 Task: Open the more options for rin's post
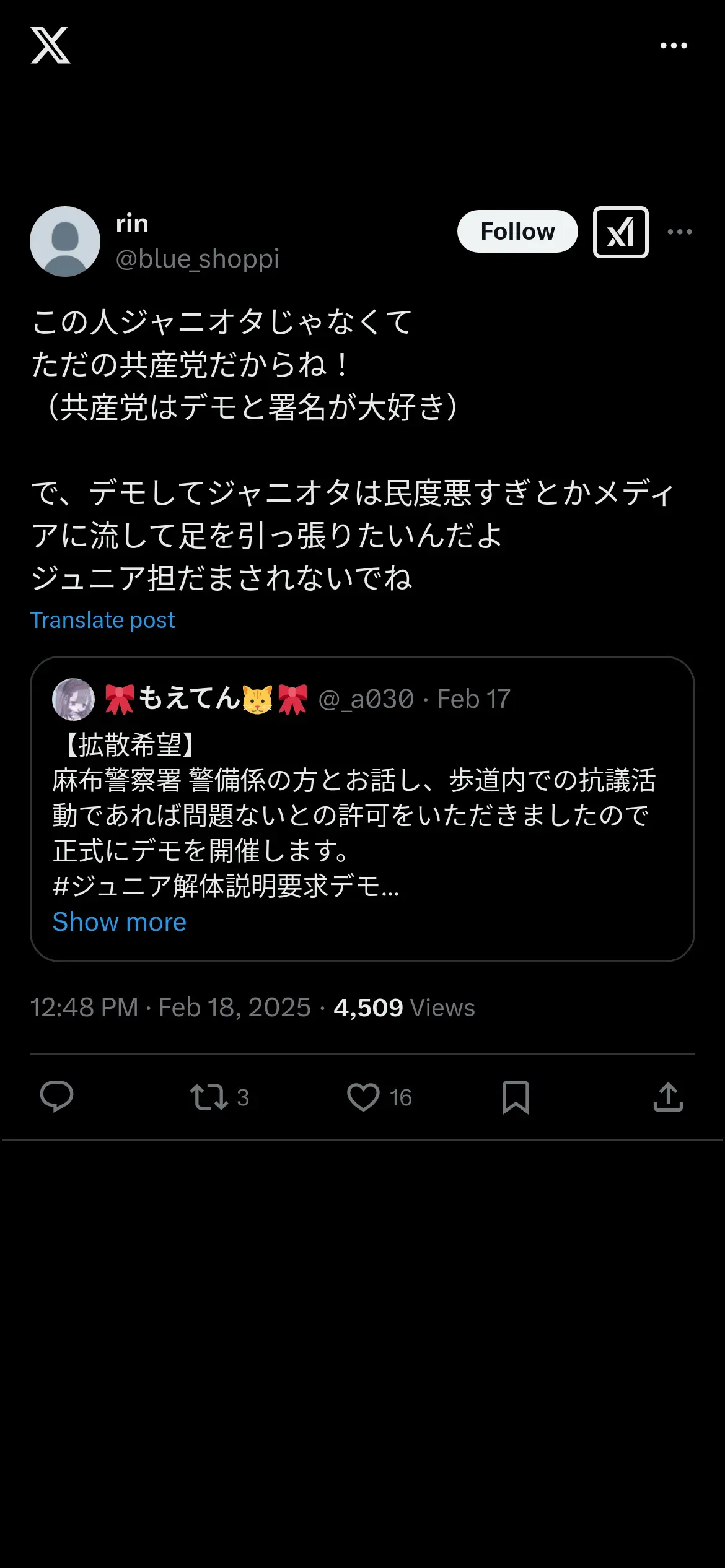click(680, 232)
